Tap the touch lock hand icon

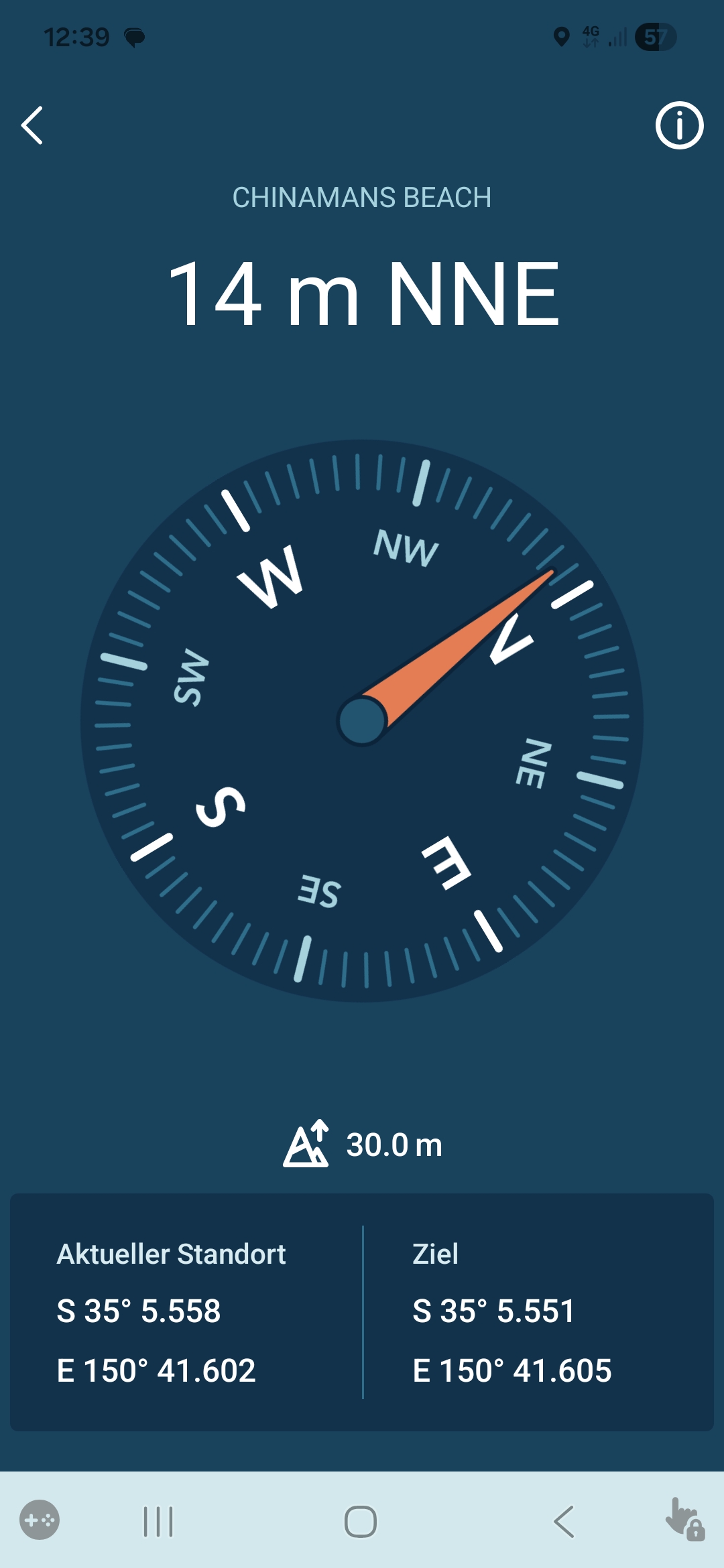pyautogui.click(x=684, y=1520)
